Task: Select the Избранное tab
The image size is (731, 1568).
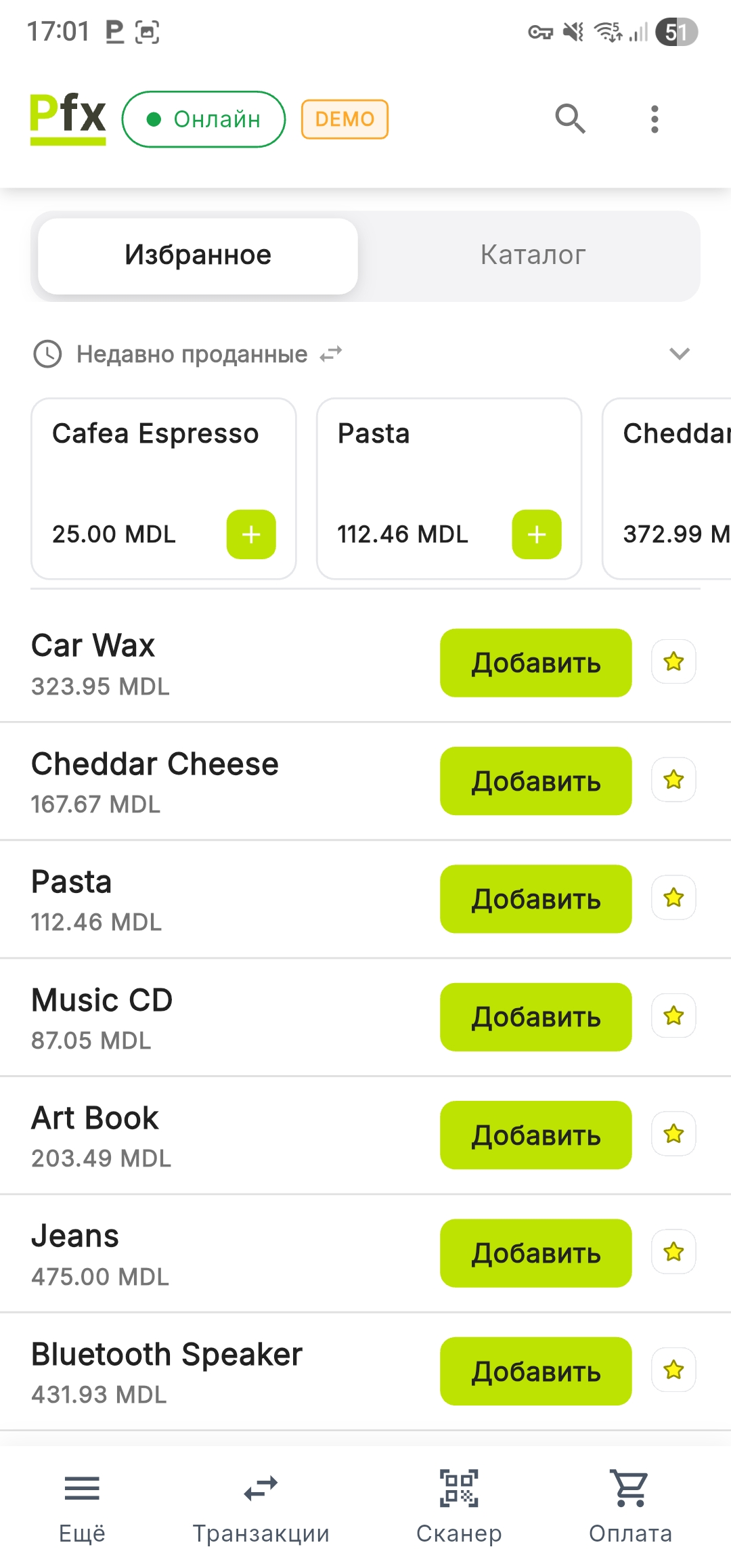Action: click(x=198, y=255)
